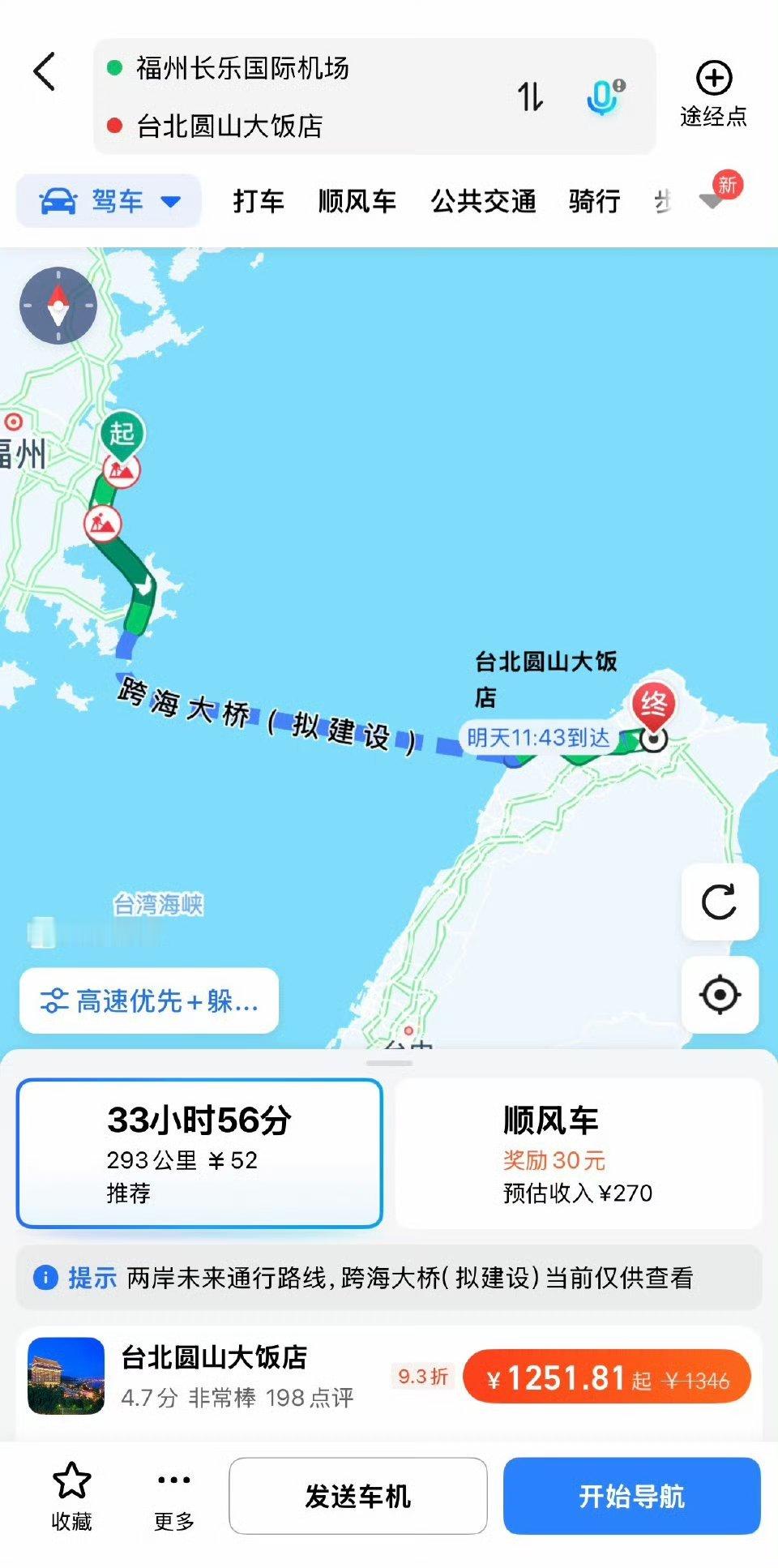Add a waypoint via the 途经点 plus icon
The image size is (778, 1568).
pyautogui.click(x=712, y=78)
